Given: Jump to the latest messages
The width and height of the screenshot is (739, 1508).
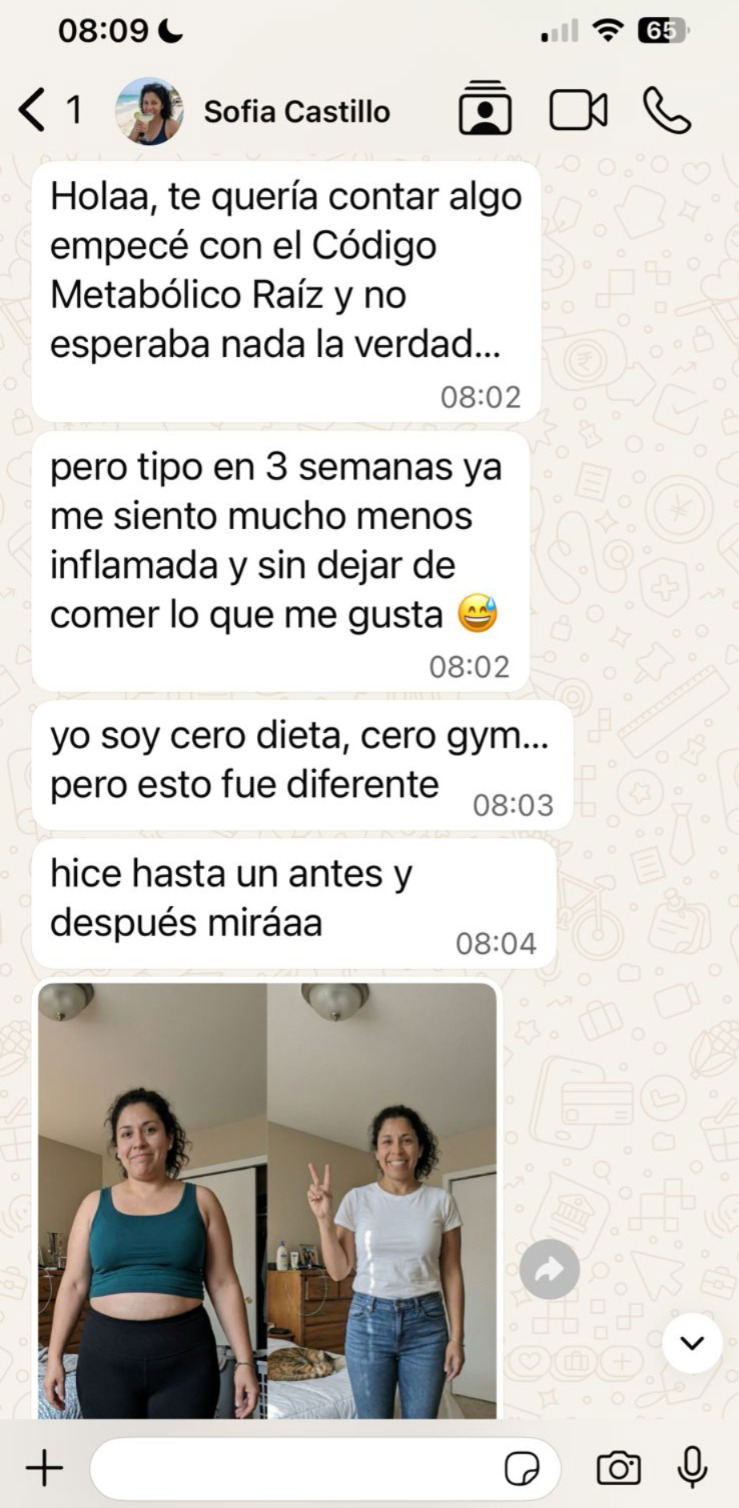Looking at the screenshot, I should (692, 1343).
